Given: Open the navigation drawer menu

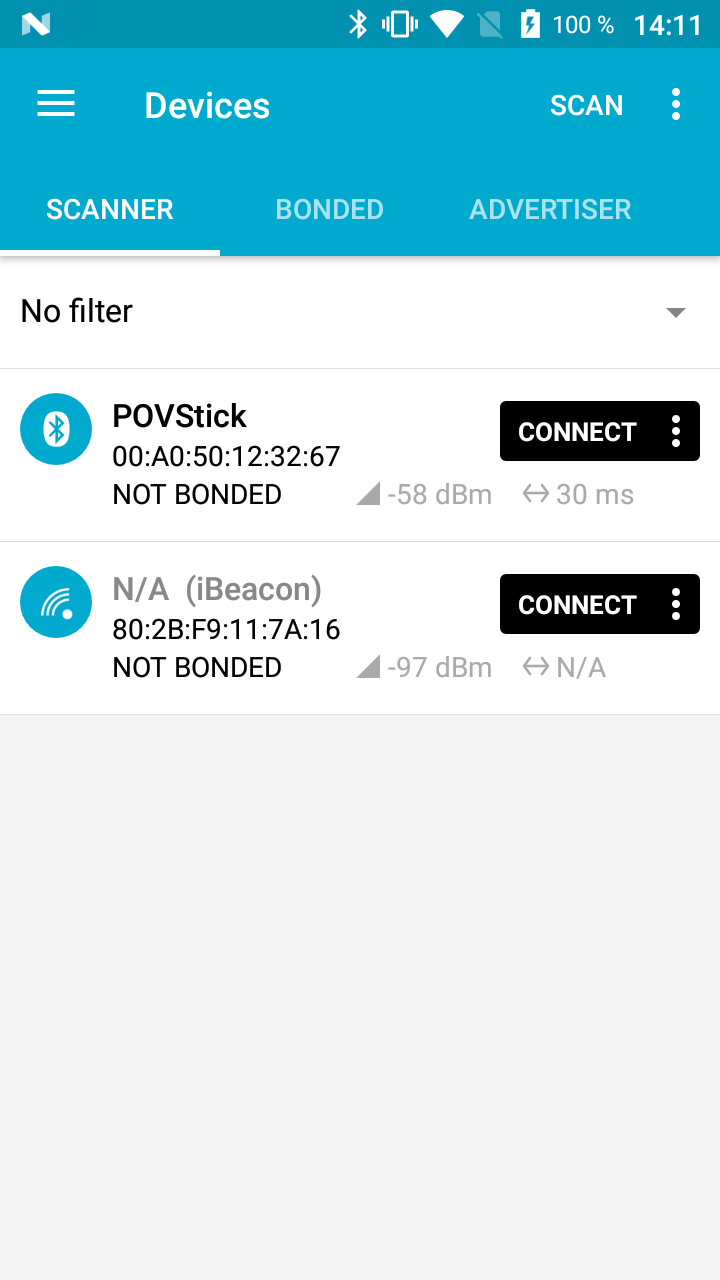Looking at the screenshot, I should click(x=56, y=105).
